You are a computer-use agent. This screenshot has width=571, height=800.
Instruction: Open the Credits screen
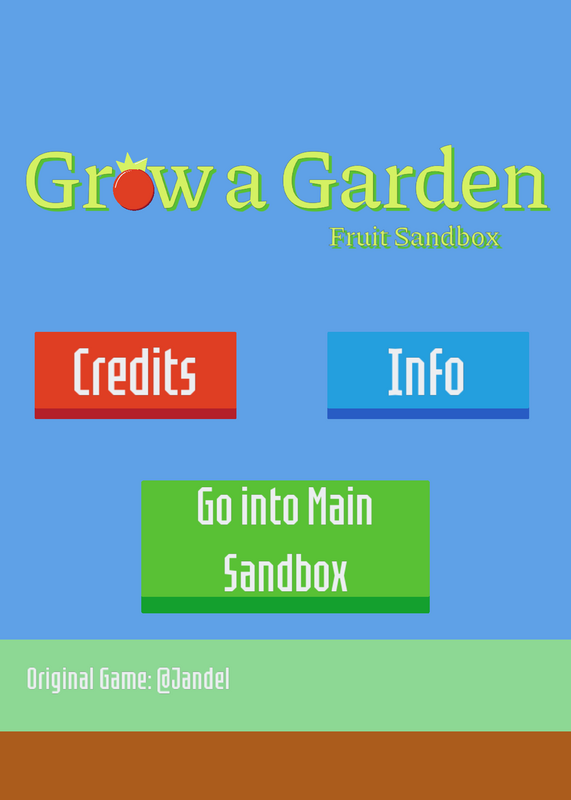[135, 375]
